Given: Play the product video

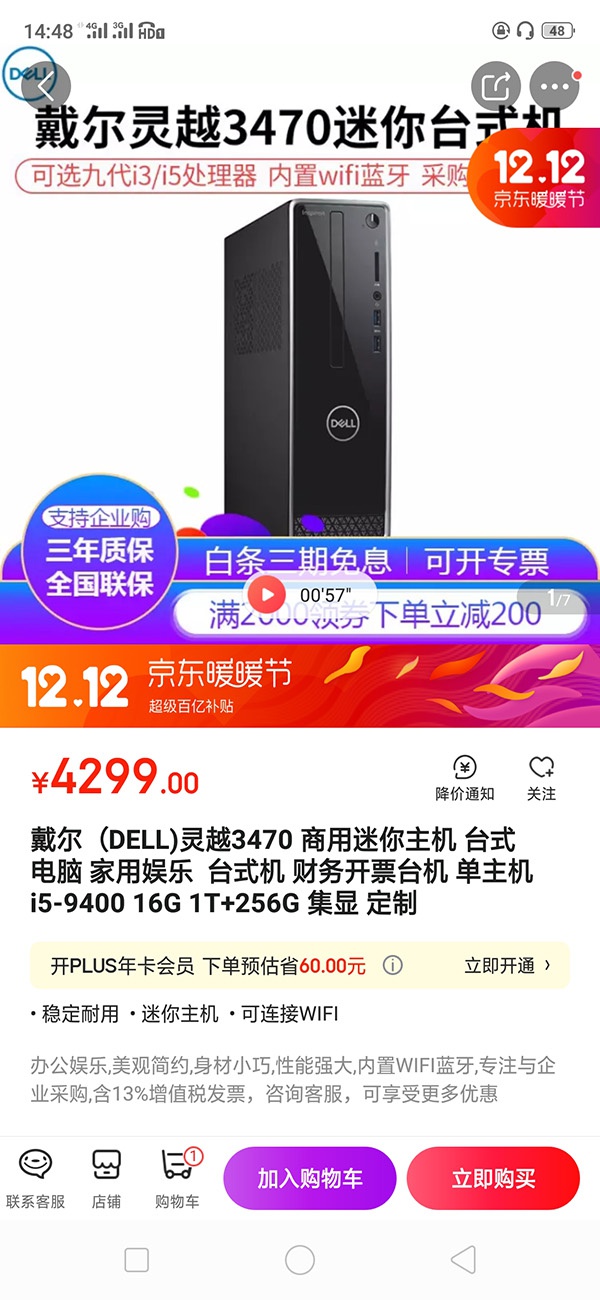Looking at the screenshot, I should point(267,595).
